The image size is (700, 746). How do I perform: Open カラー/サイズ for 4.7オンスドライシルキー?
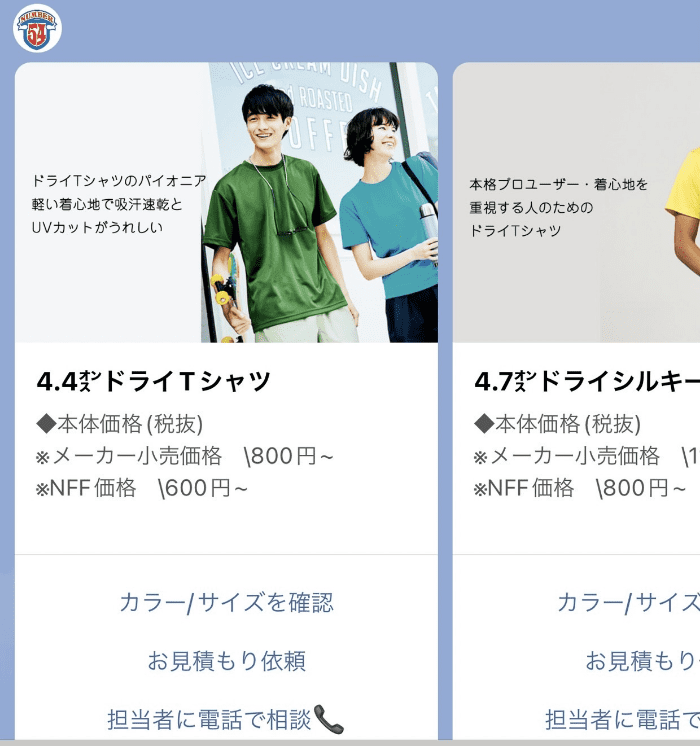[627, 602]
